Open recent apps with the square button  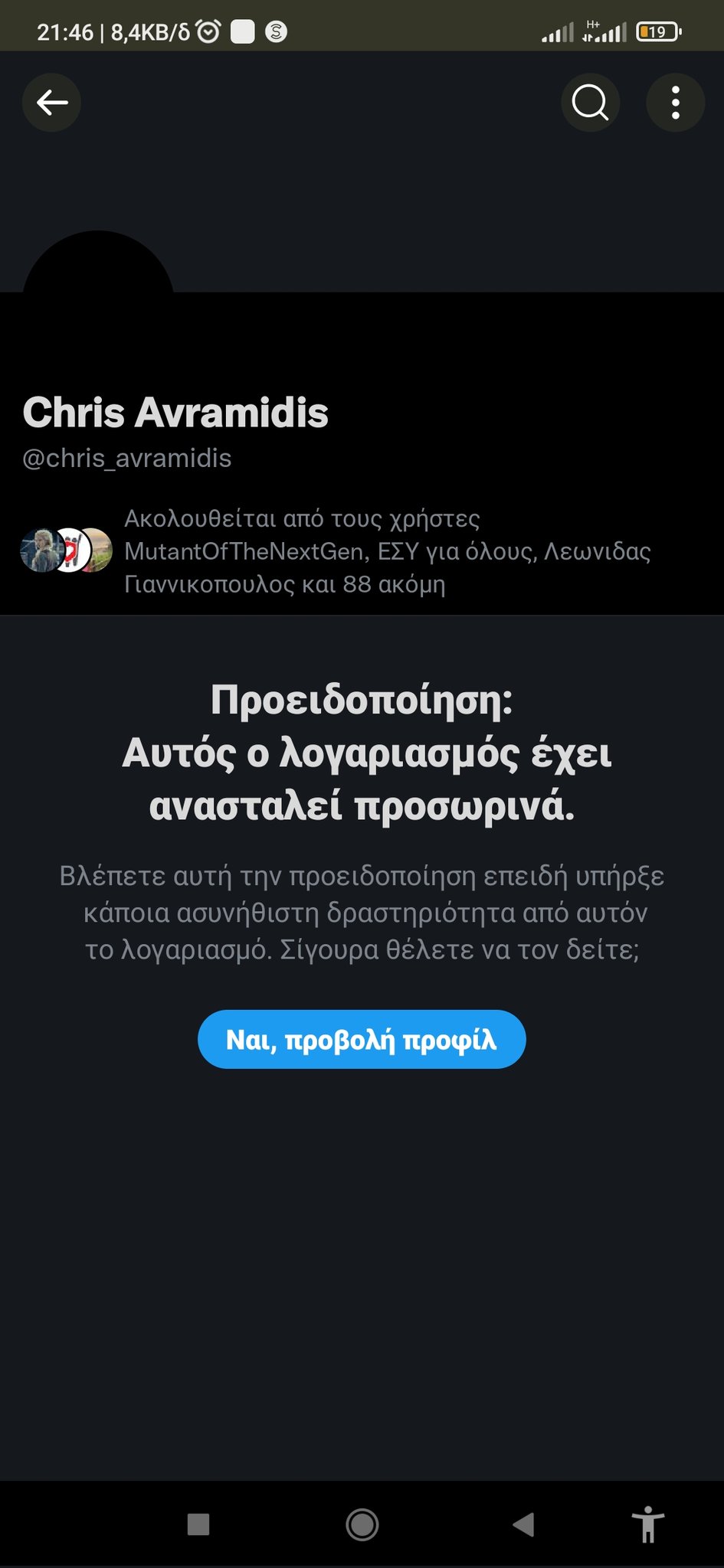[x=198, y=1524]
